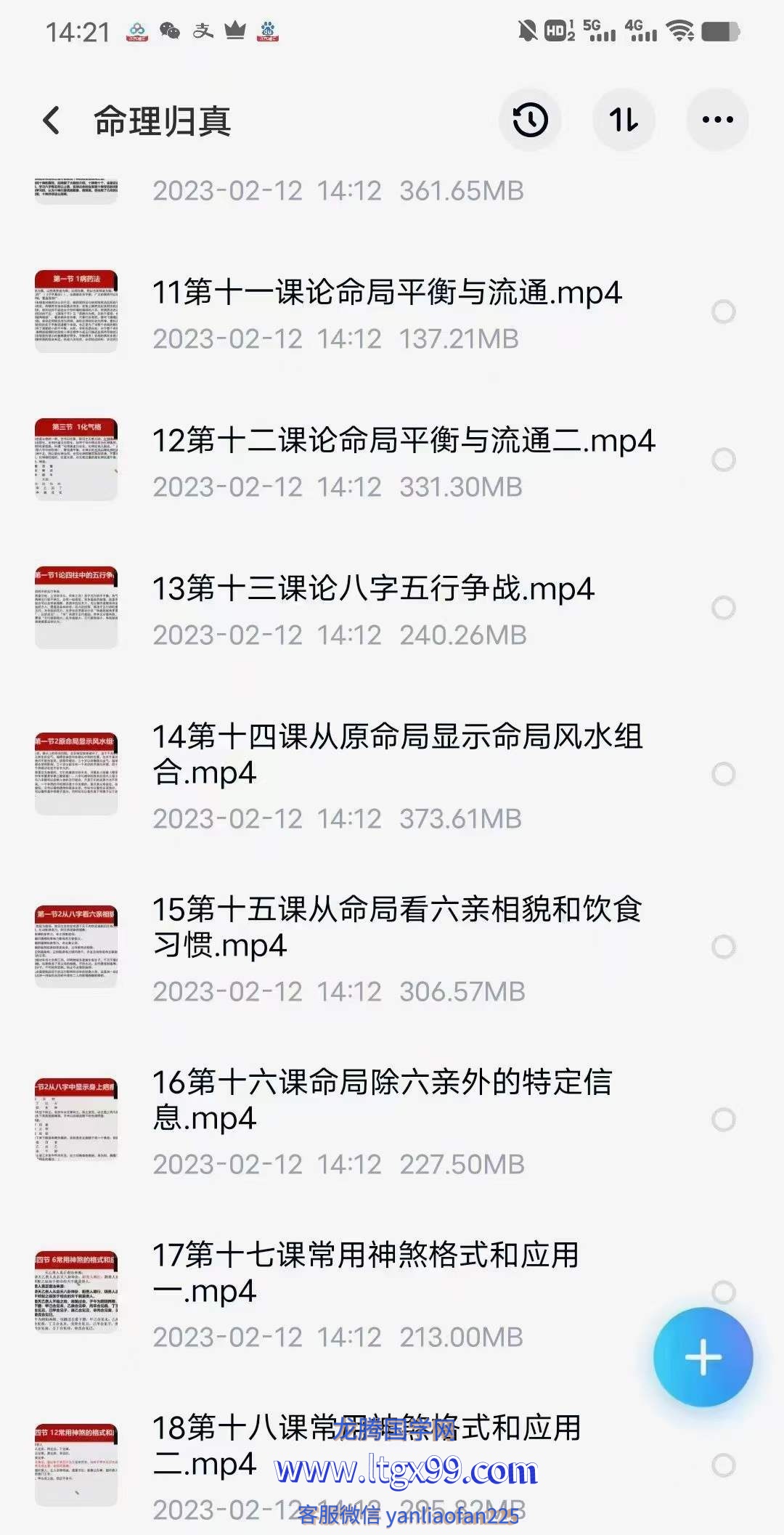This screenshot has width=784, height=1535.
Task: Open 12第十二课论命局平衡与流通二.mp4
Action: pos(403,441)
